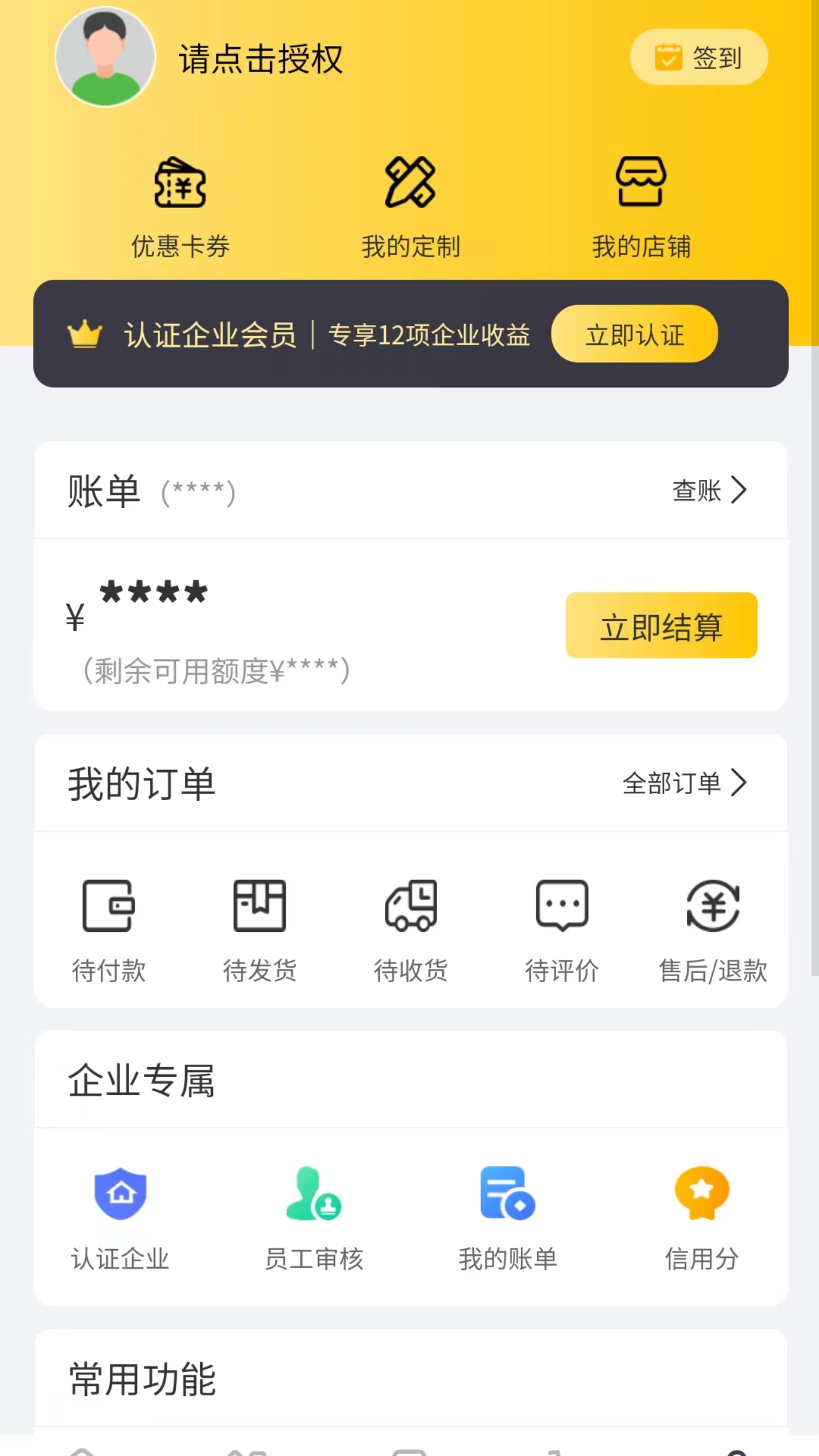Tap the 签到 check-in button
The image size is (819, 1456).
click(698, 56)
